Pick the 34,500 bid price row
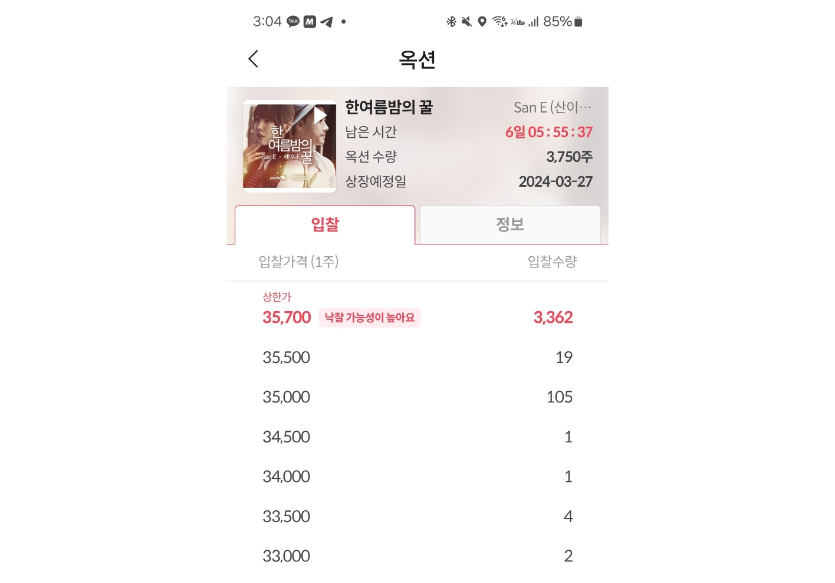Viewport: 835px width, 583px height. coord(417,437)
